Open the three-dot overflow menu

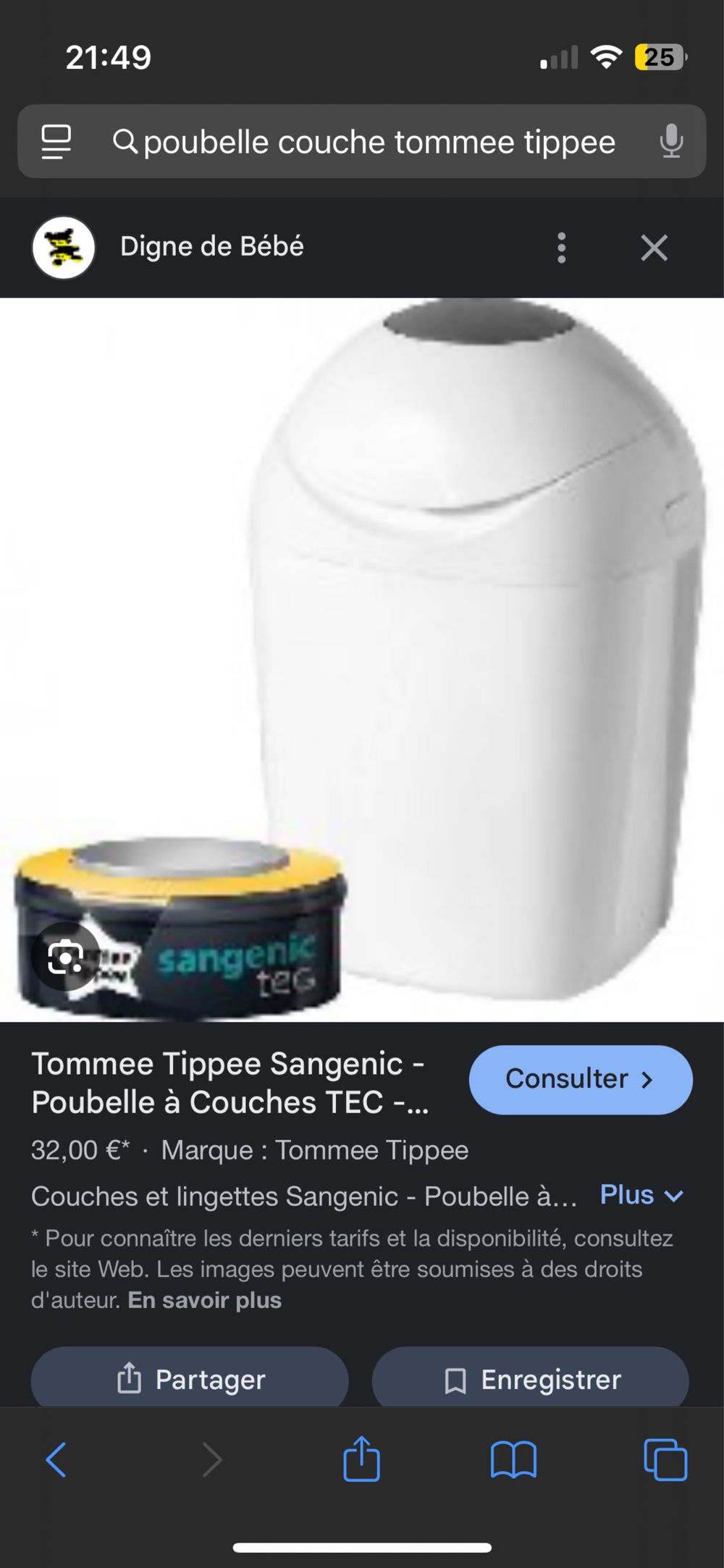pos(561,248)
